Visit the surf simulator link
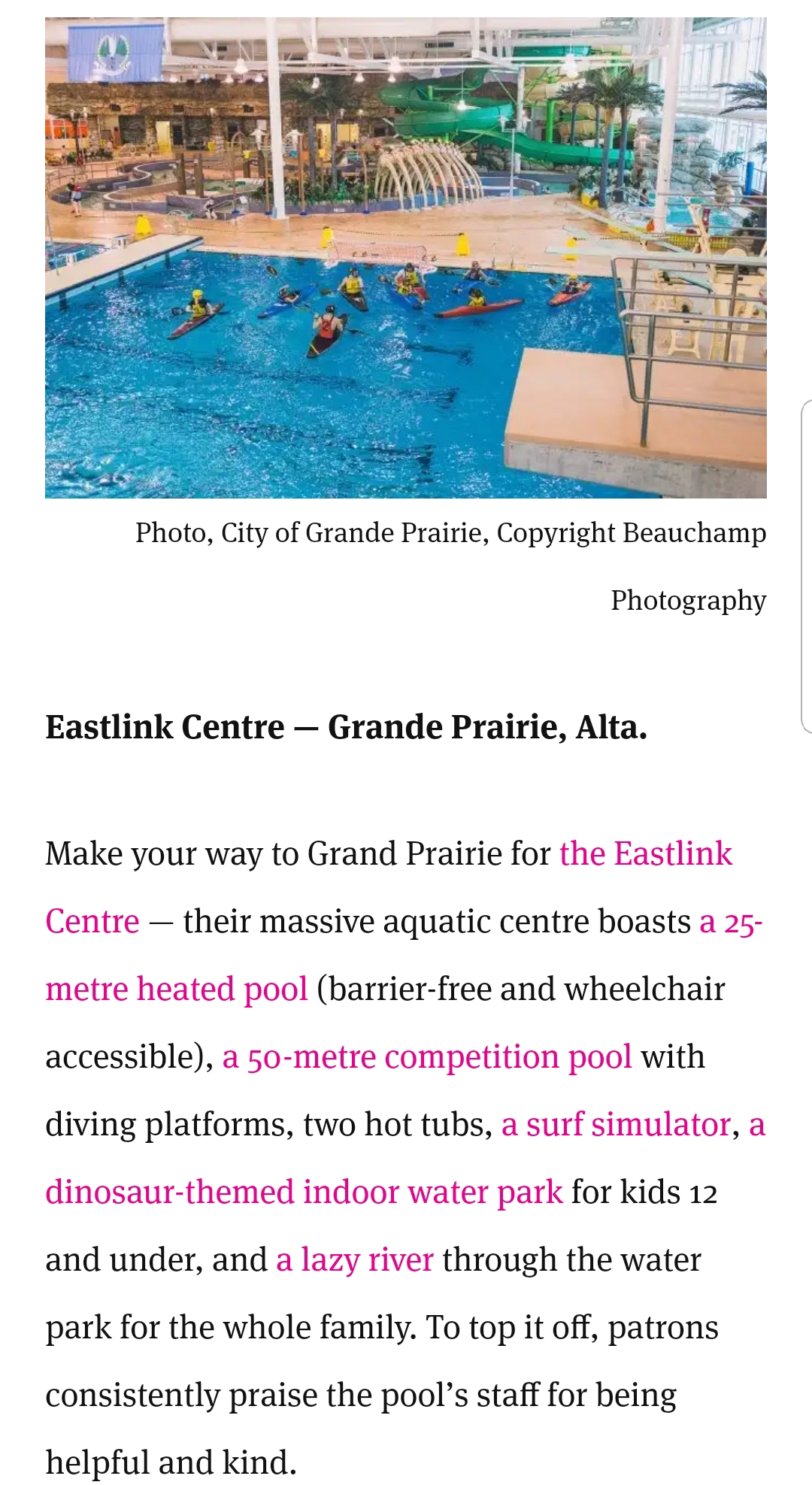Image resolution: width=812 pixels, height=1485 pixels. 616,1125
